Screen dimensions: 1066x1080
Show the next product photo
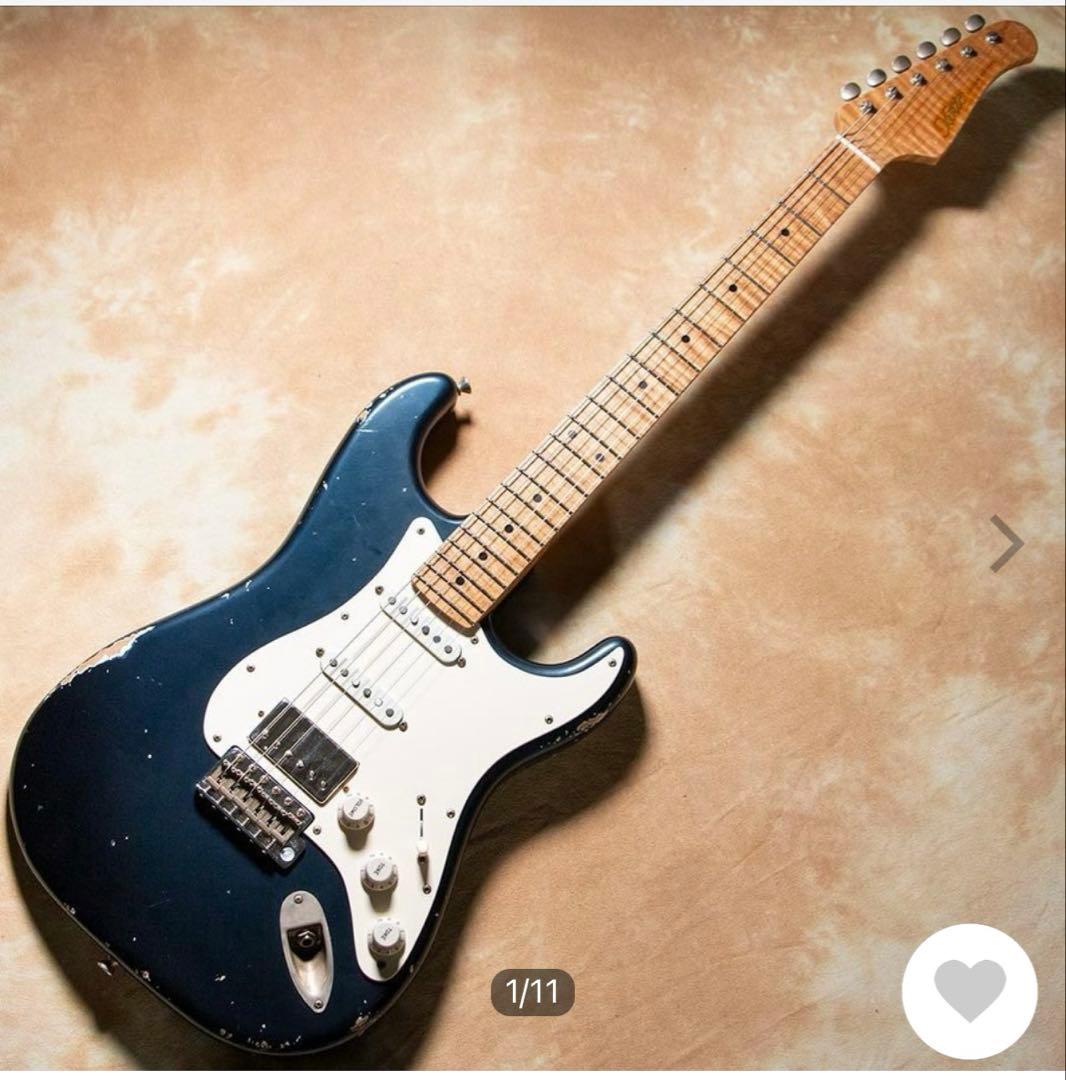click(x=1006, y=543)
